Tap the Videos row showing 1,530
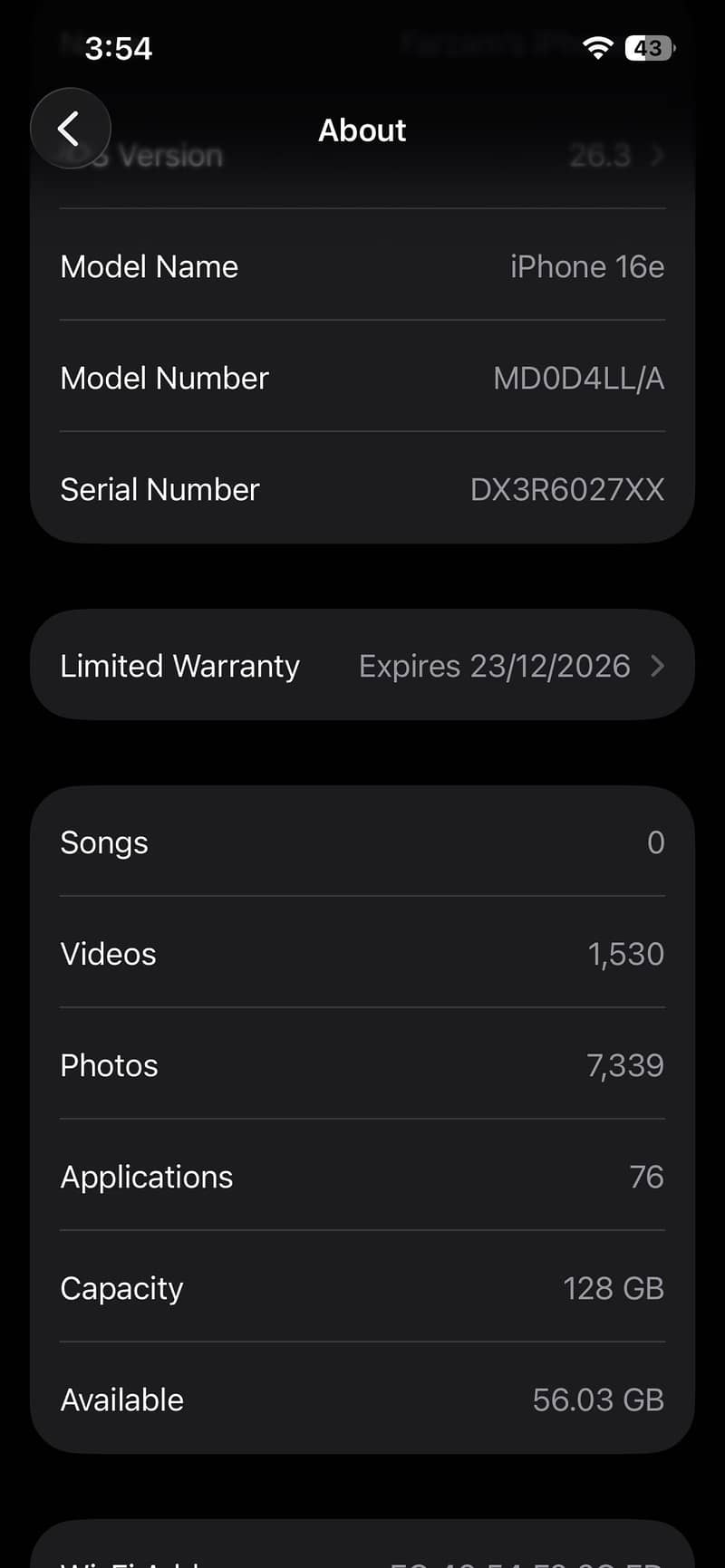Screen dimensions: 725x1568 pos(362,953)
